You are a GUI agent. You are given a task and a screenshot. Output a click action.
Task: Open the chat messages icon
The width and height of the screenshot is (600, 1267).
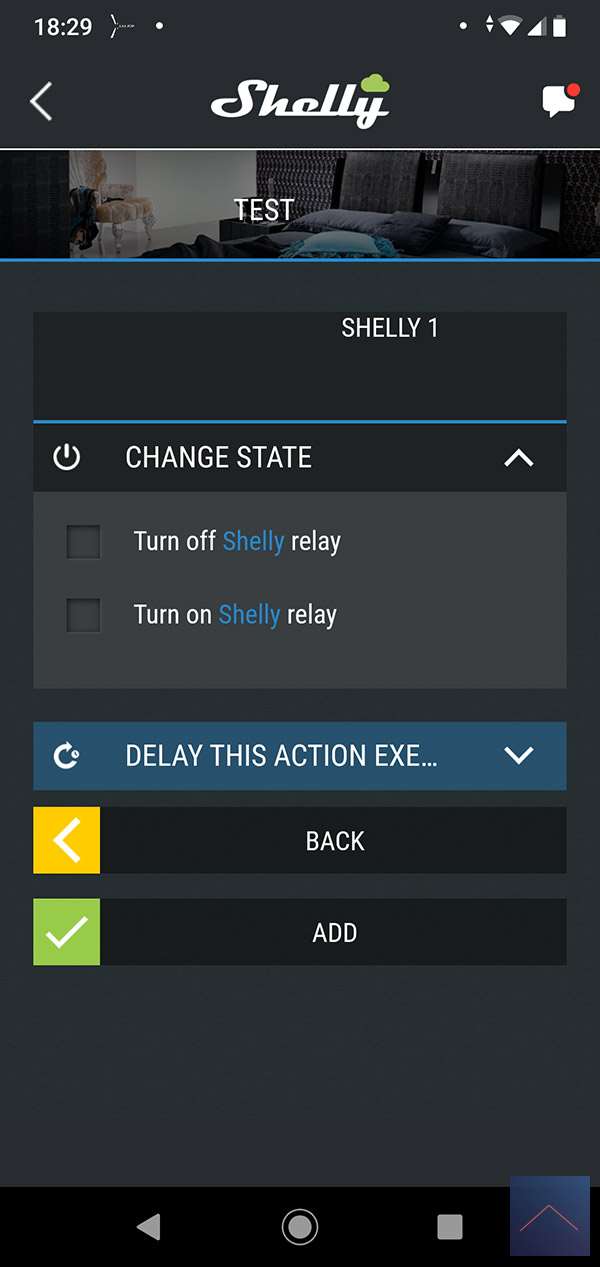(558, 101)
